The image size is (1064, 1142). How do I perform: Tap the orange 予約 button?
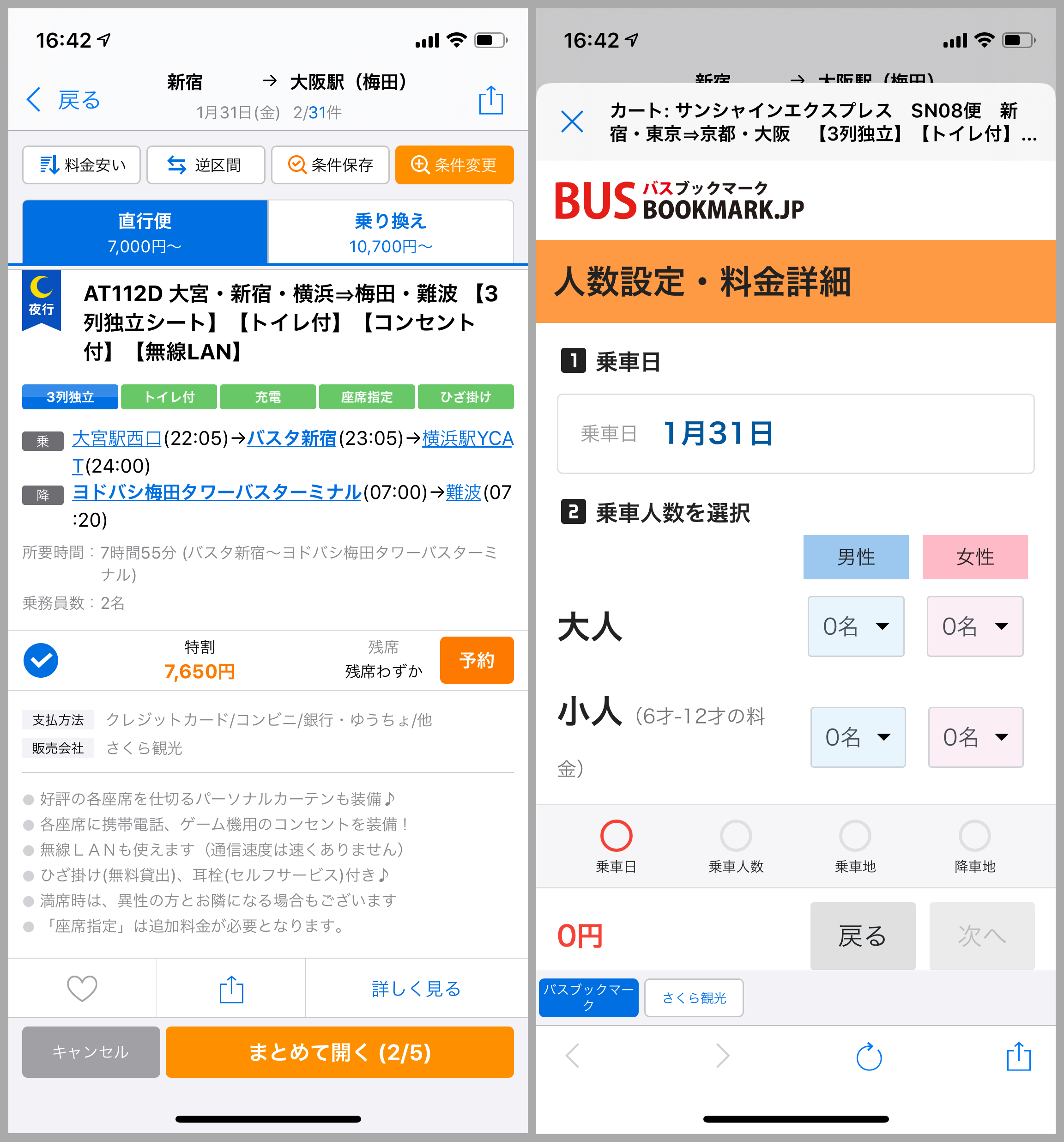click(x=476, y=660)
